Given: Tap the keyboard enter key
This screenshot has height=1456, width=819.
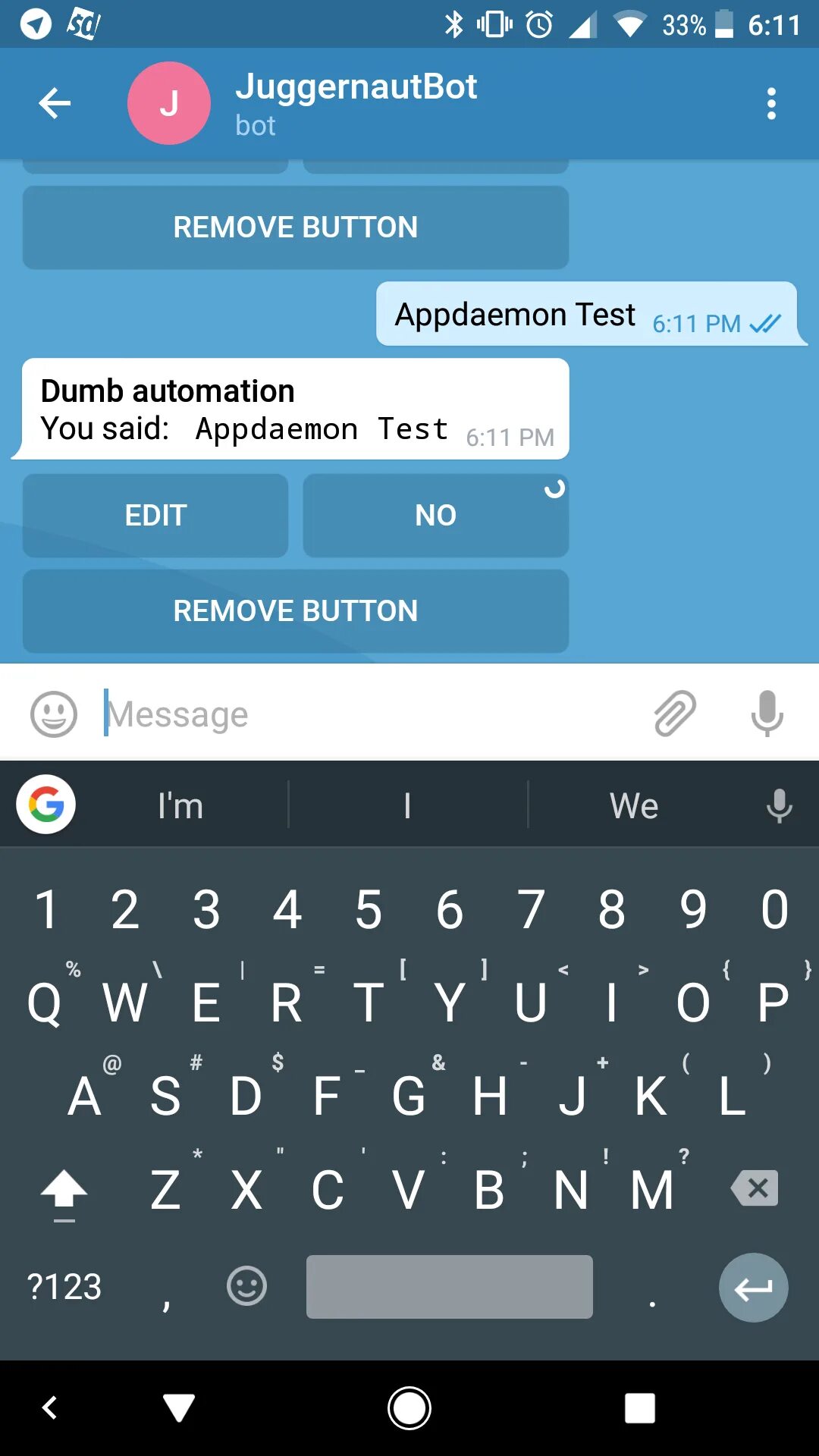Looking at the screenshot, I should (754, 1288).
